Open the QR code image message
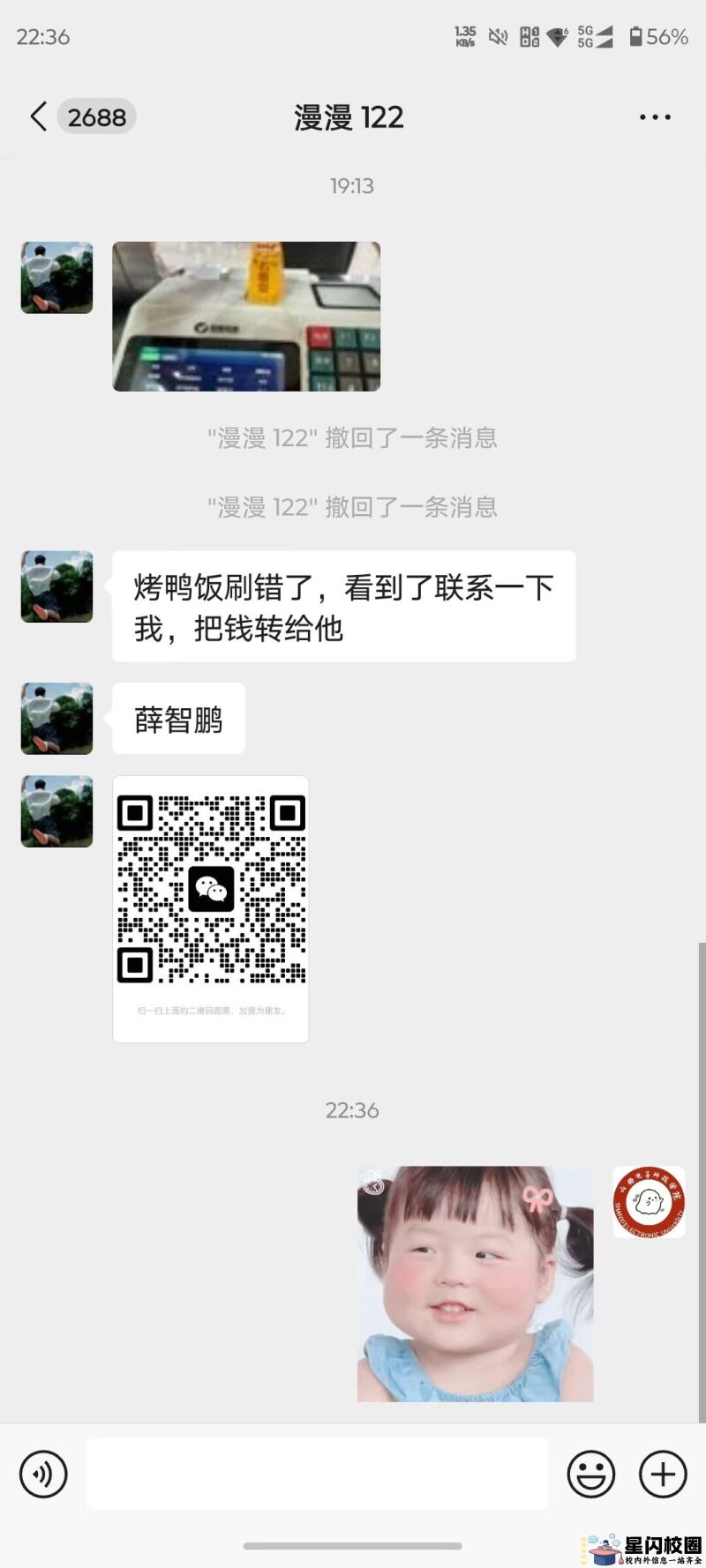706x1568 pixels. coord(211,908)
